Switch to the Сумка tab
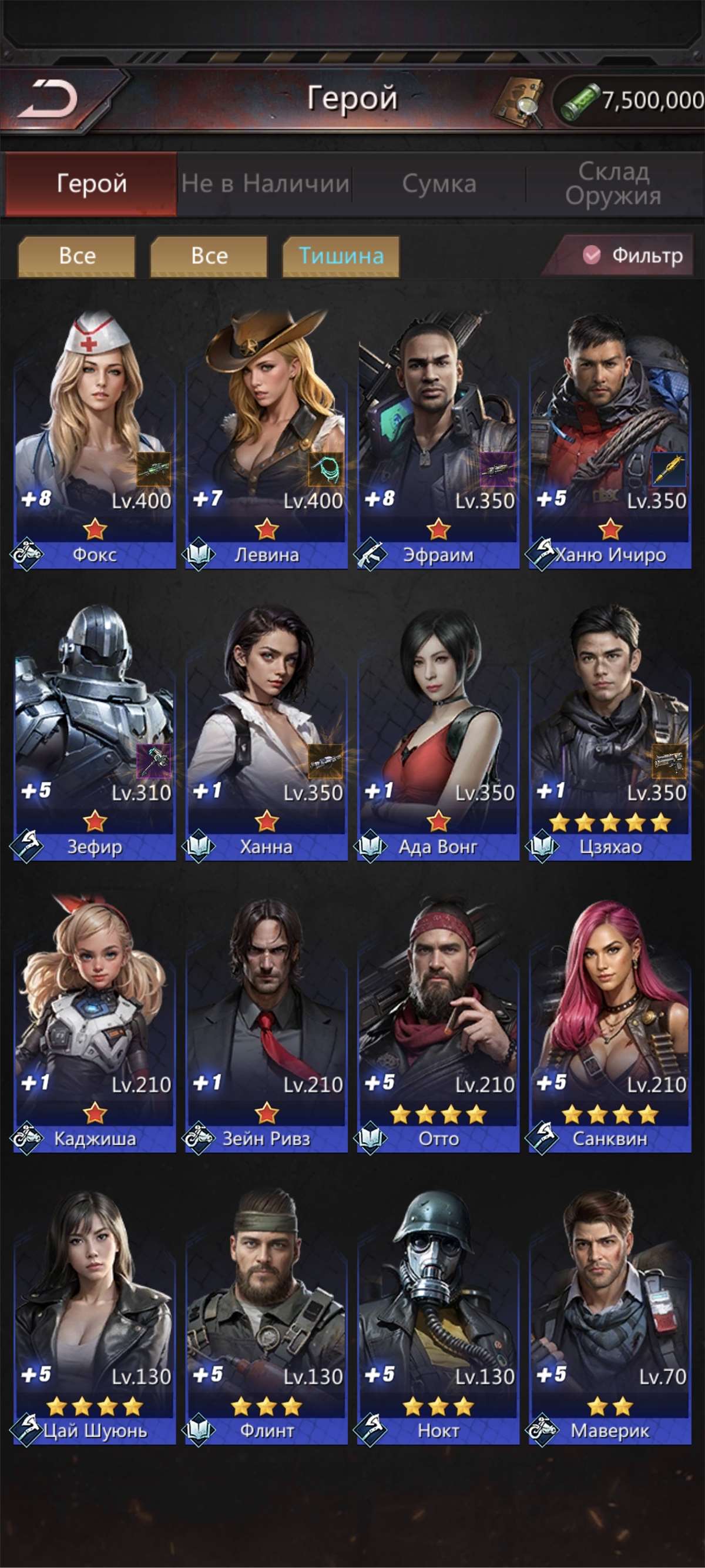Screen dimensions: 705x1568 click(x=439, y=184)
